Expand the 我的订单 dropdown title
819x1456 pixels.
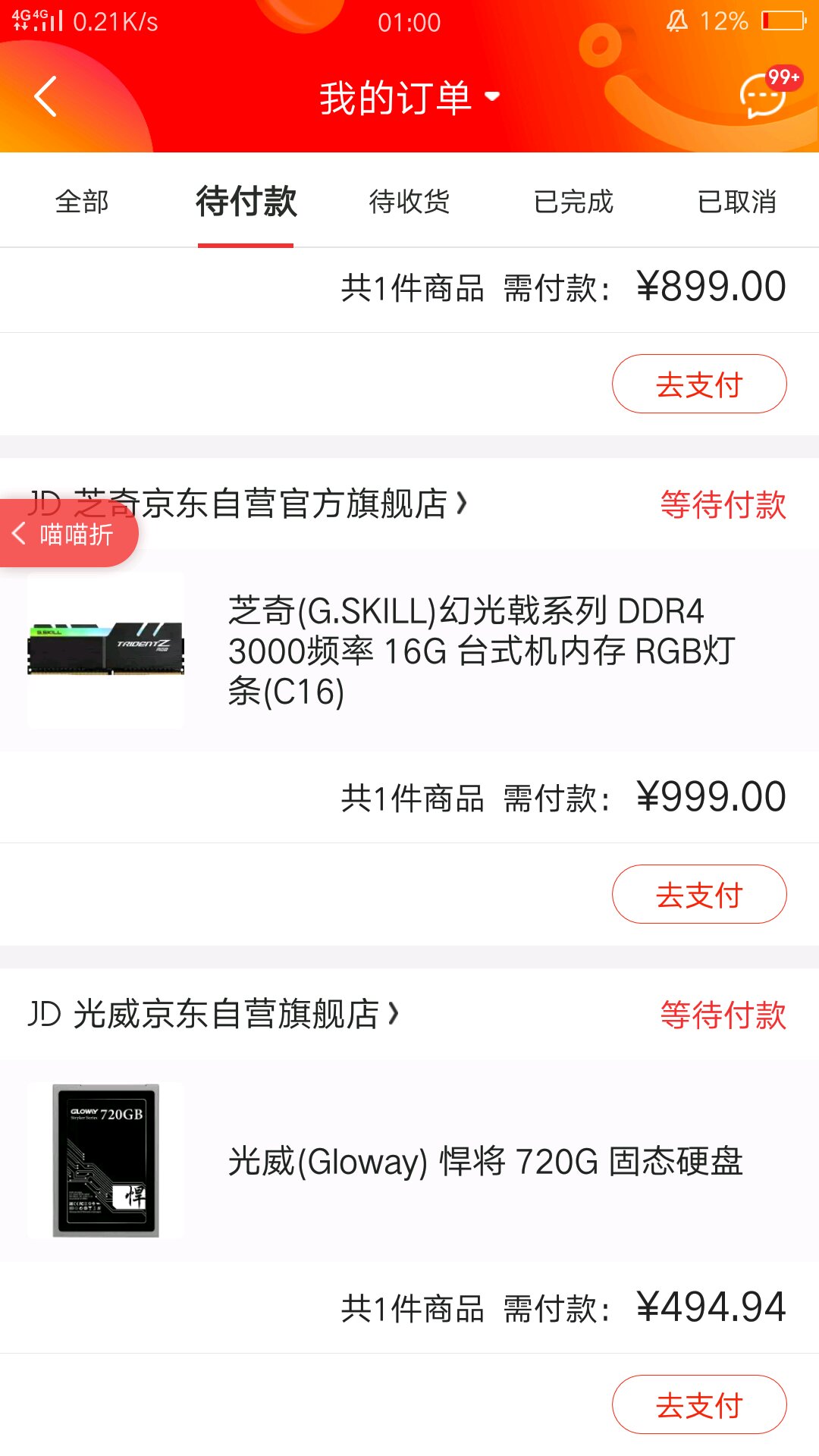click(409, 98)
